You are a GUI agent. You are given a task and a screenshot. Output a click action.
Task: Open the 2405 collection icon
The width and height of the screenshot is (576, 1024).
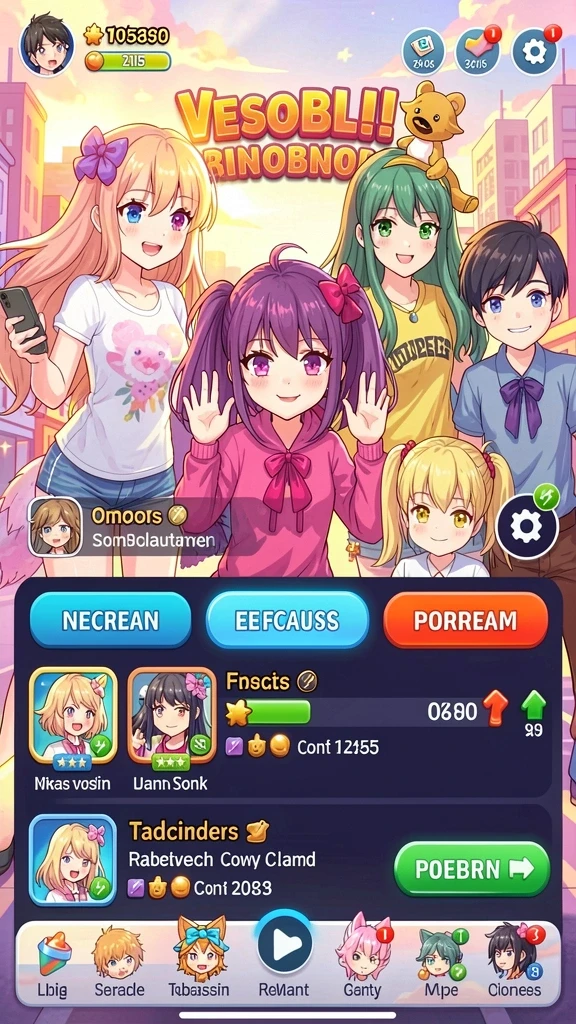pyautogui.click(x=423, y=51)
